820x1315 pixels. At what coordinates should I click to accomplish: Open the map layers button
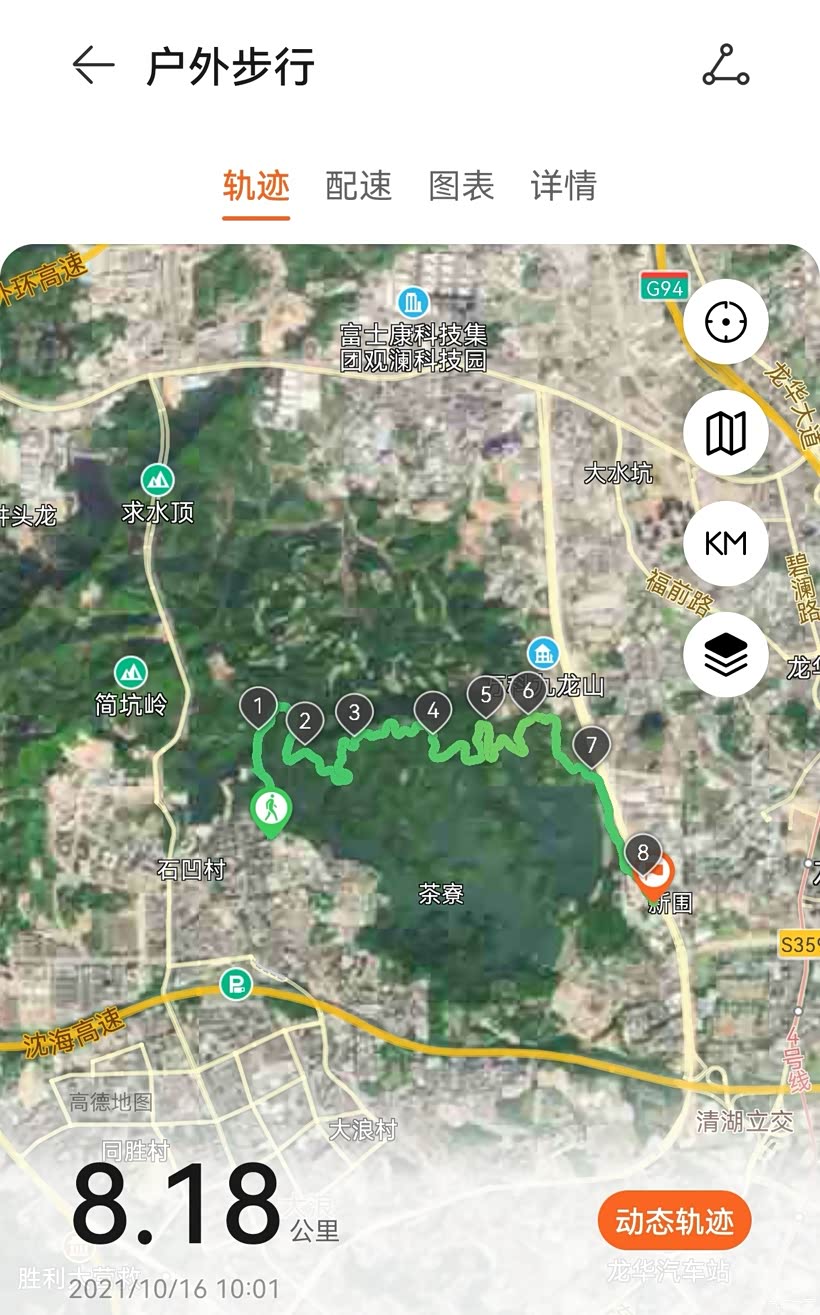tap(726, 655)
